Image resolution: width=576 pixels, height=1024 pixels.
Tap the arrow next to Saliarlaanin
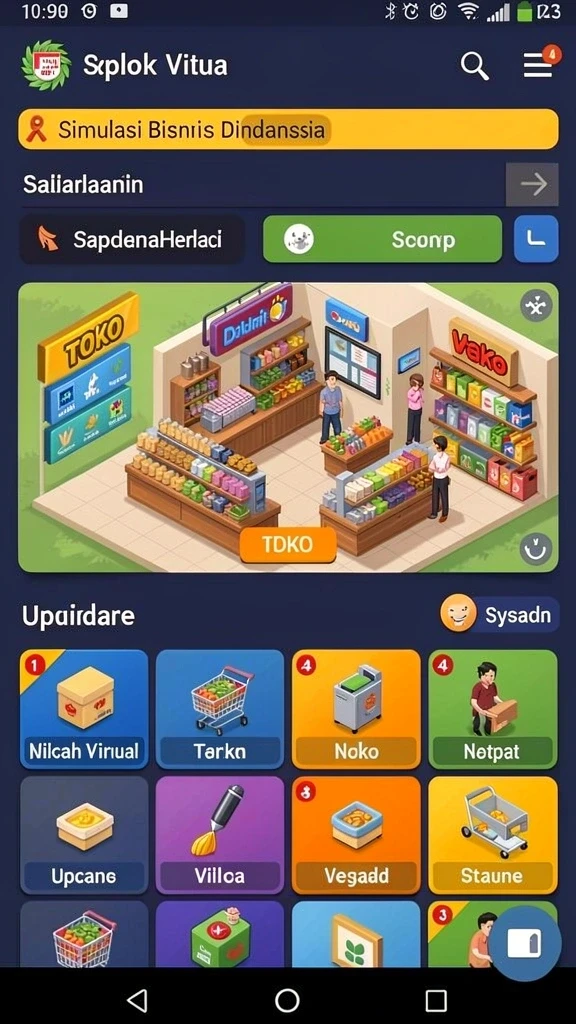pos(532,185)
